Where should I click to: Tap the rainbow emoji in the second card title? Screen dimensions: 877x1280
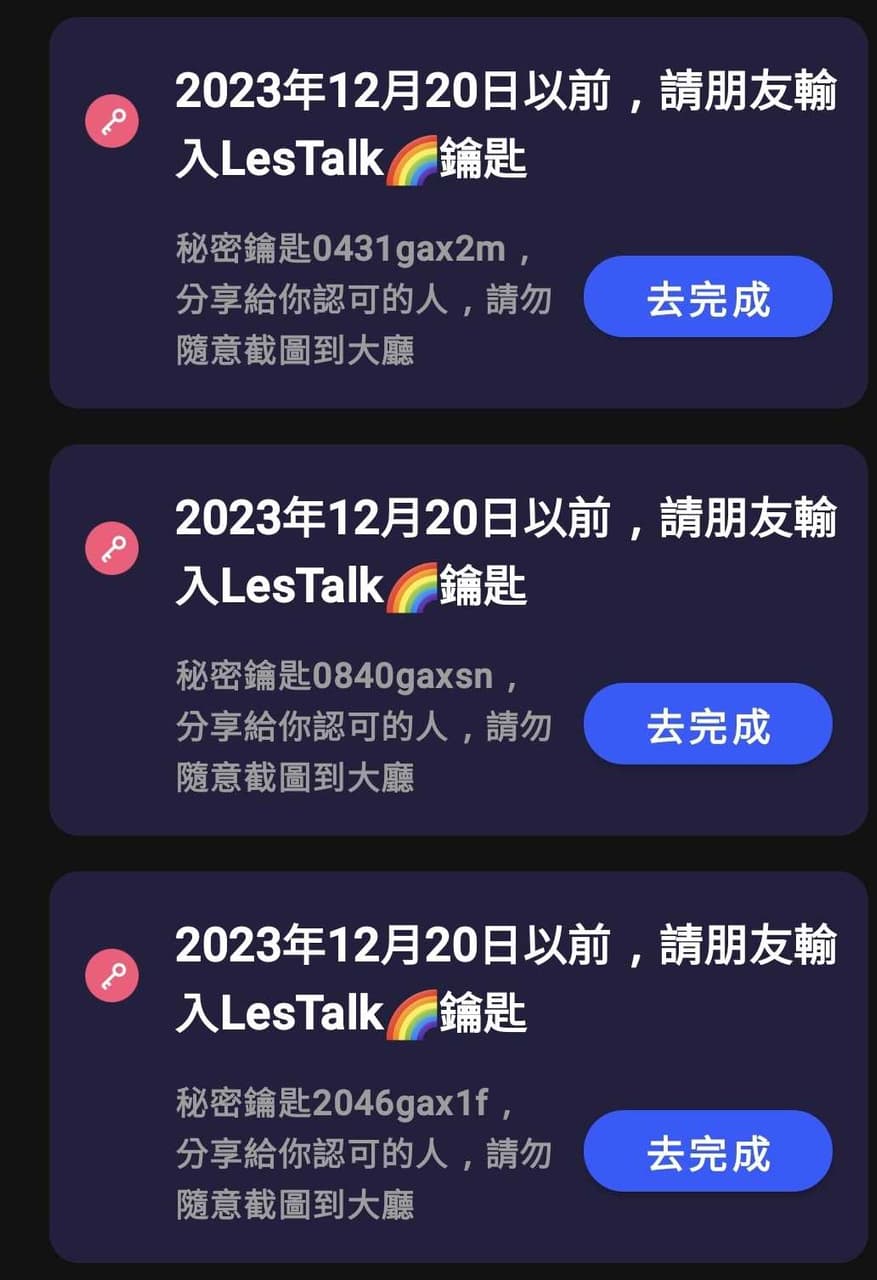click(x=414, y=590)
